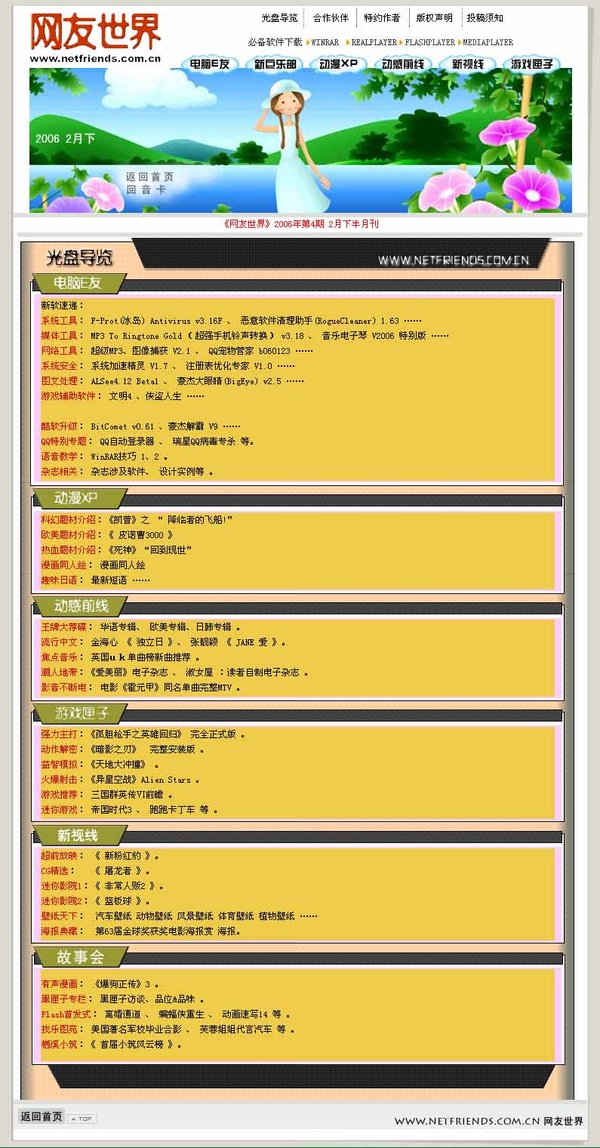600x1148 pixels.
Task: Tap 返回首页 in the footer
Action: click(41, 1117)
